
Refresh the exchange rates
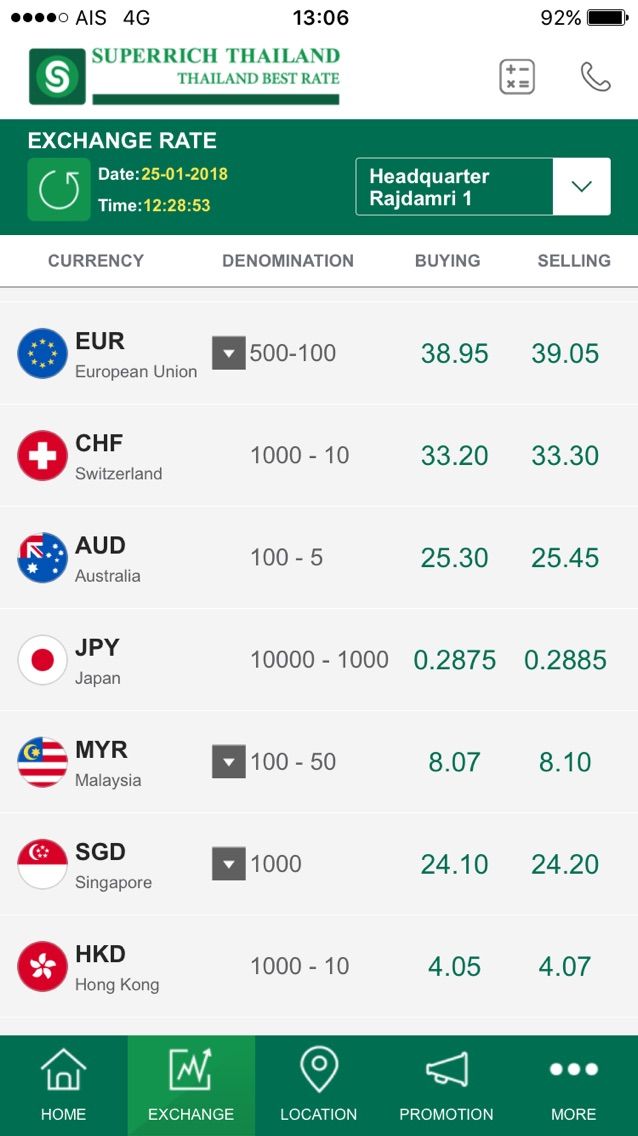click(x=58, y=189)
